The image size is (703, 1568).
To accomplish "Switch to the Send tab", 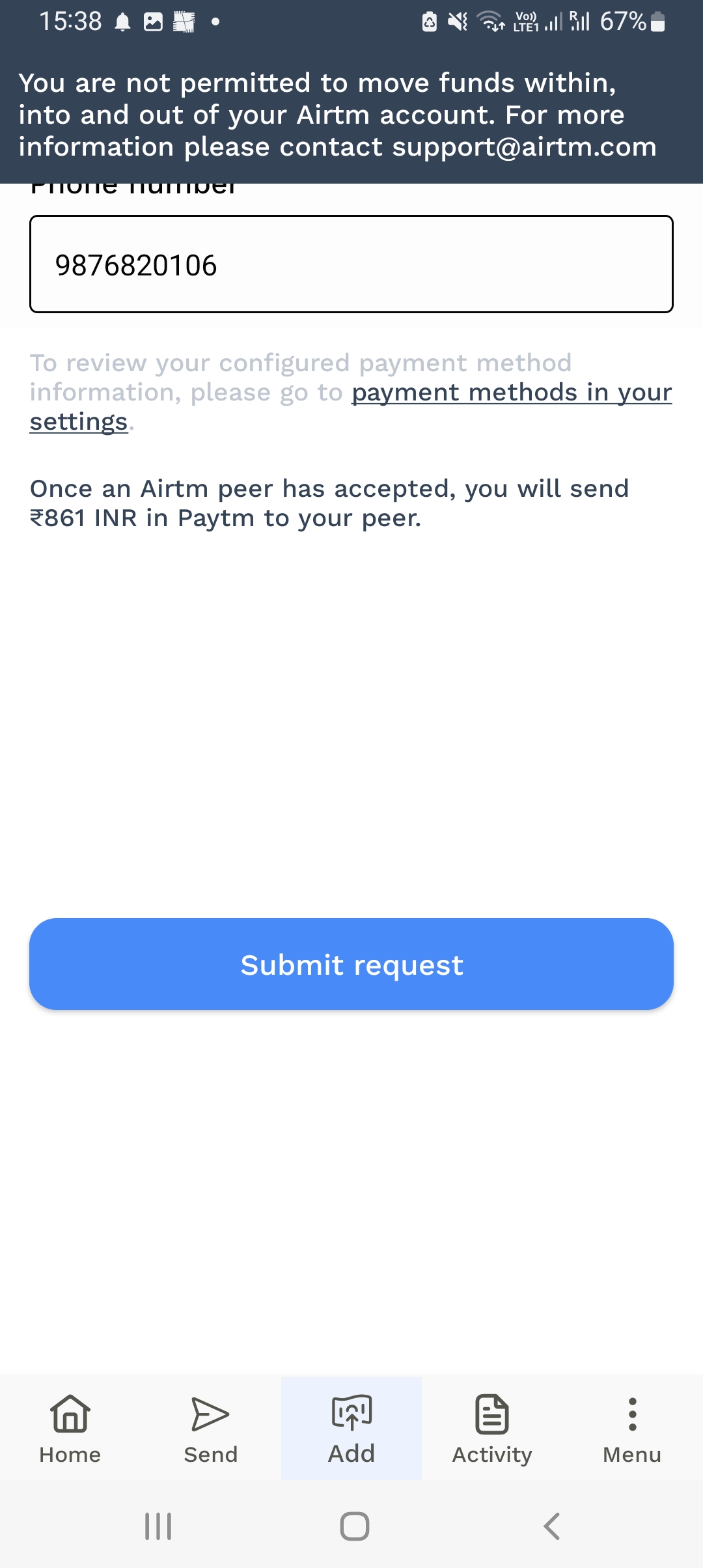I will pyautogui.click(x=211, y=1429).
